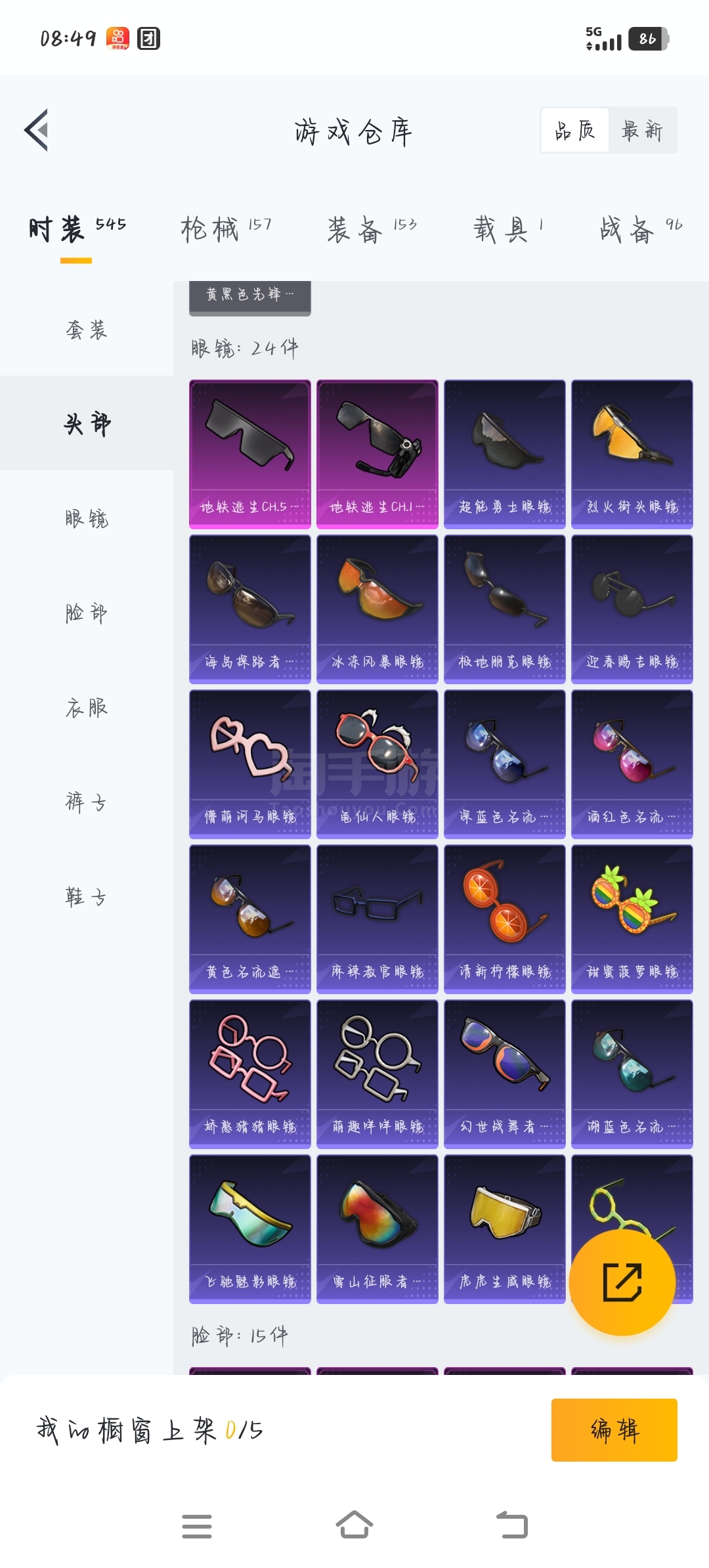709x1568 pixels.
Task: Select 衣服 in the side menu
Action: click(87, 708)
